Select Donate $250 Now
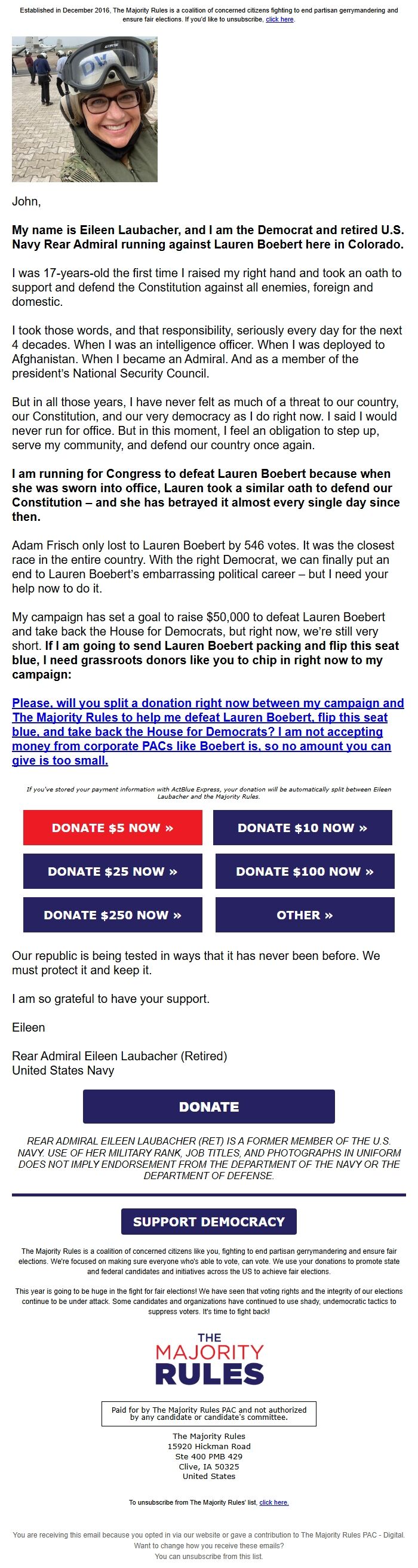The height and width of the screenshot is (1568, 418). [x=113, y=915]
